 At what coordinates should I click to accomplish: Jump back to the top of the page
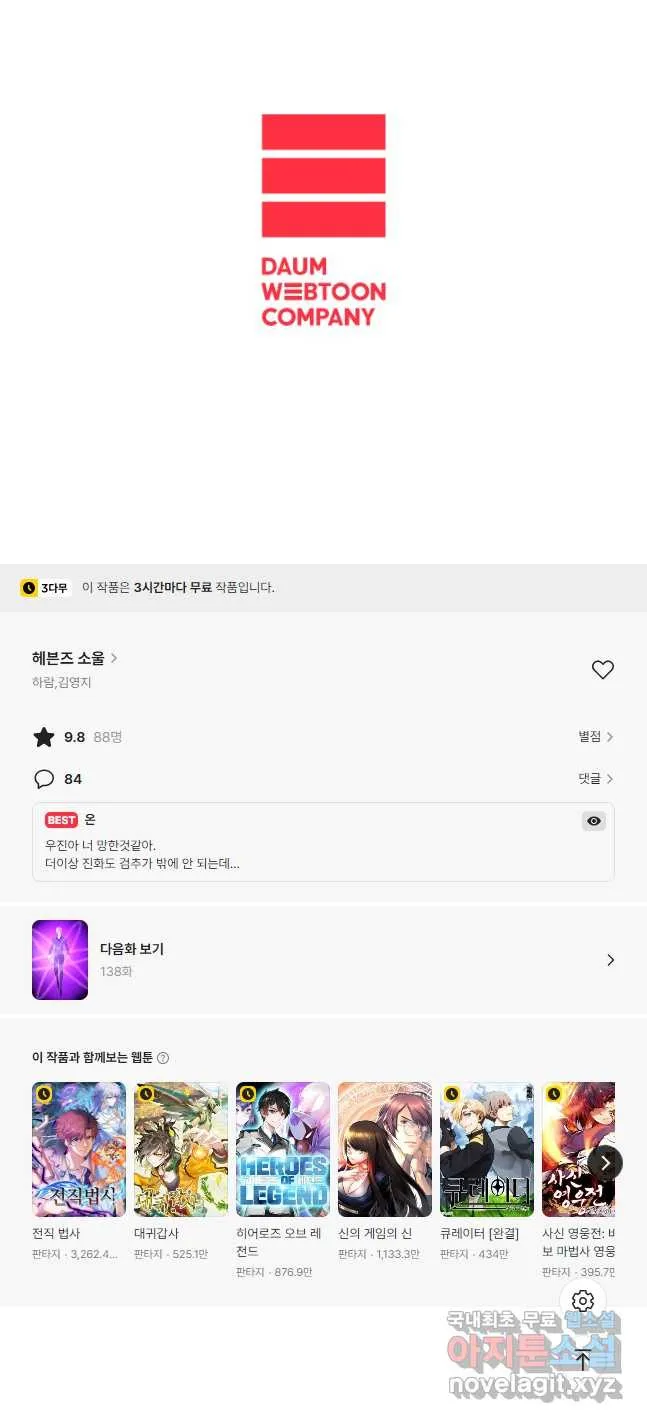(x=583, y=1359)
